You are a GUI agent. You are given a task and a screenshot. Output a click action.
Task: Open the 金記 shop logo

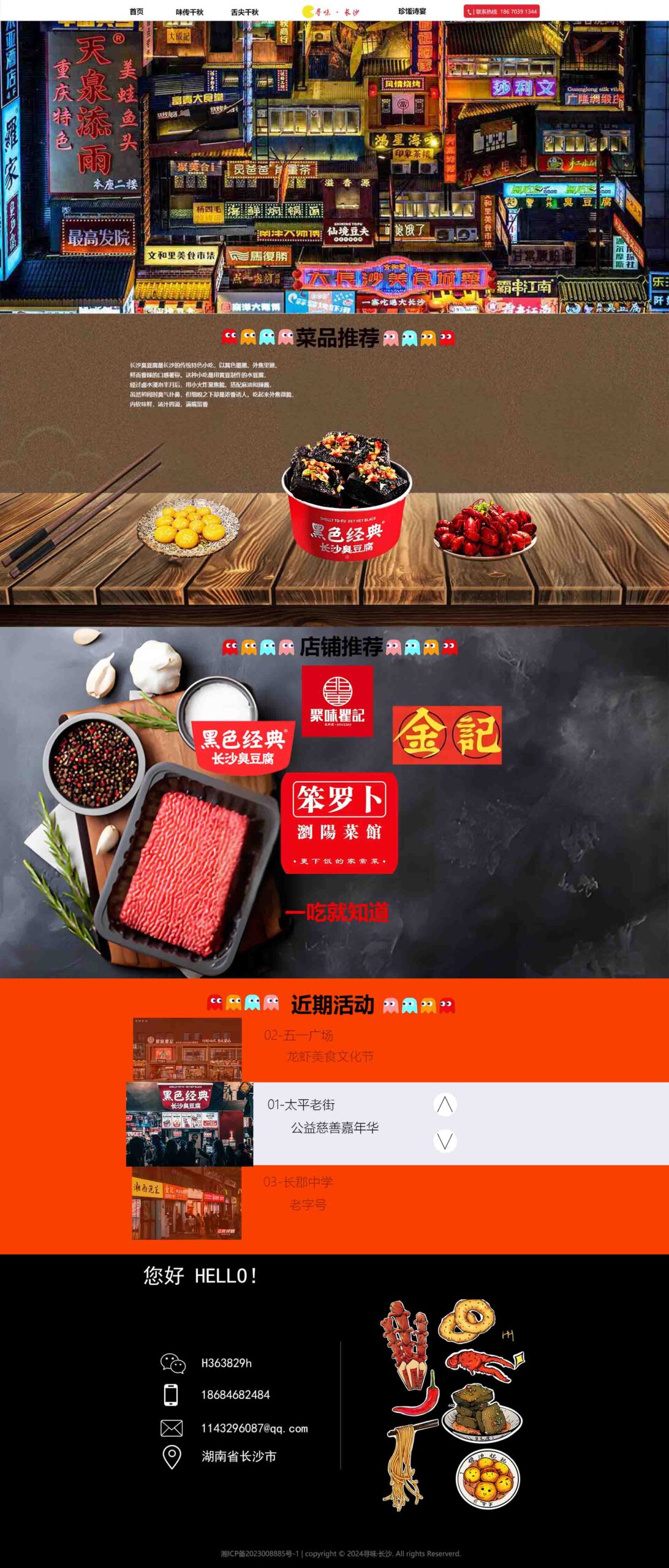click(447, 734)
